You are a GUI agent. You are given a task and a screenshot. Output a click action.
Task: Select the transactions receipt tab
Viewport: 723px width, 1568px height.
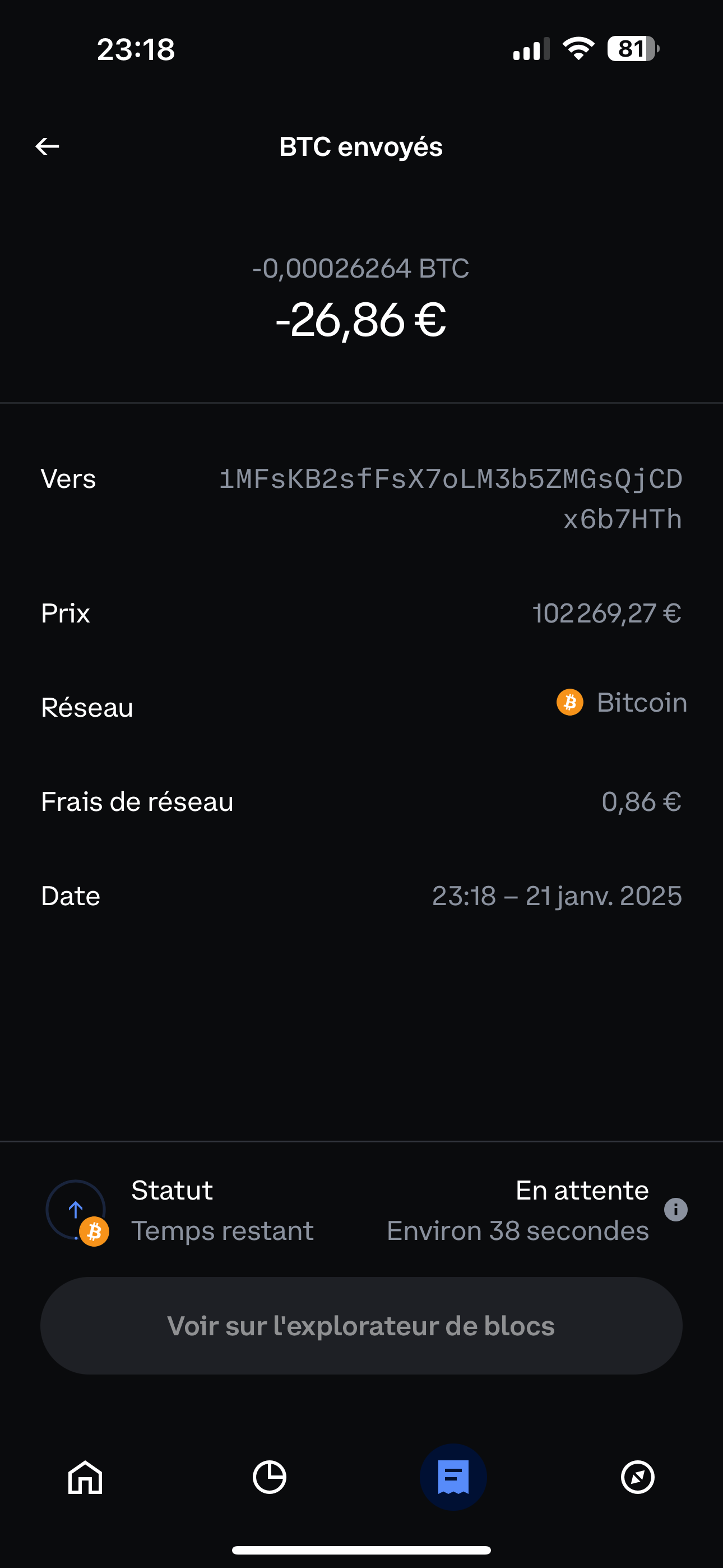tap(453, 1477)
